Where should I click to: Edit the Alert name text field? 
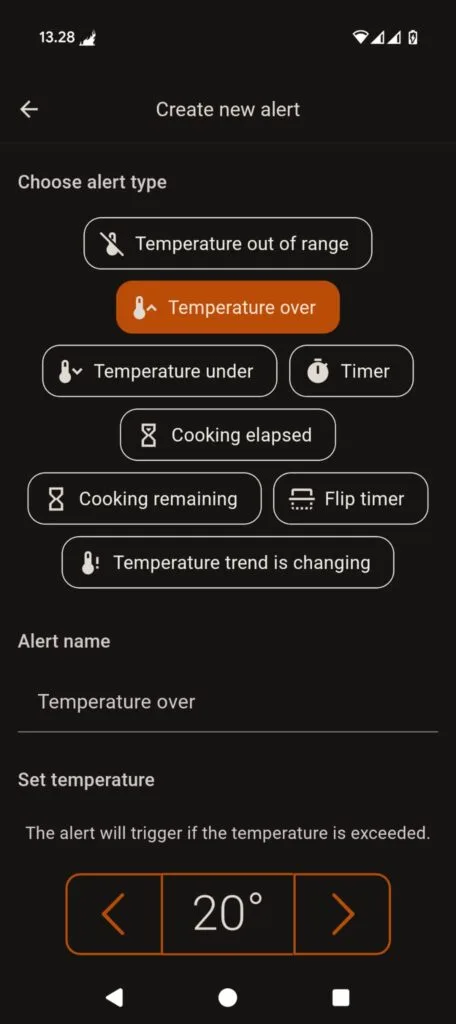[228, 703]
